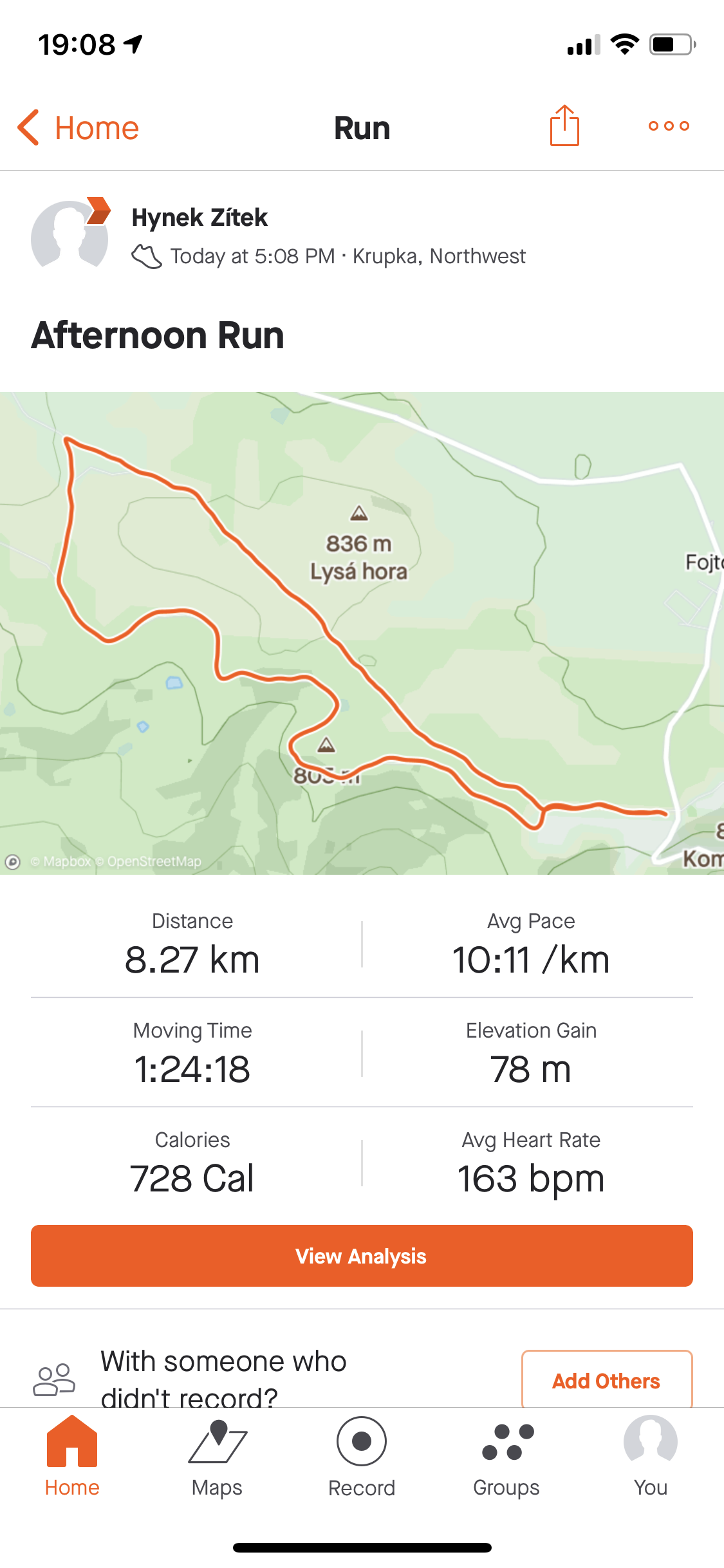The image size is (724, 1568).
Task: Select the Home tab in bottom bar
Action: pos(72,1457)
